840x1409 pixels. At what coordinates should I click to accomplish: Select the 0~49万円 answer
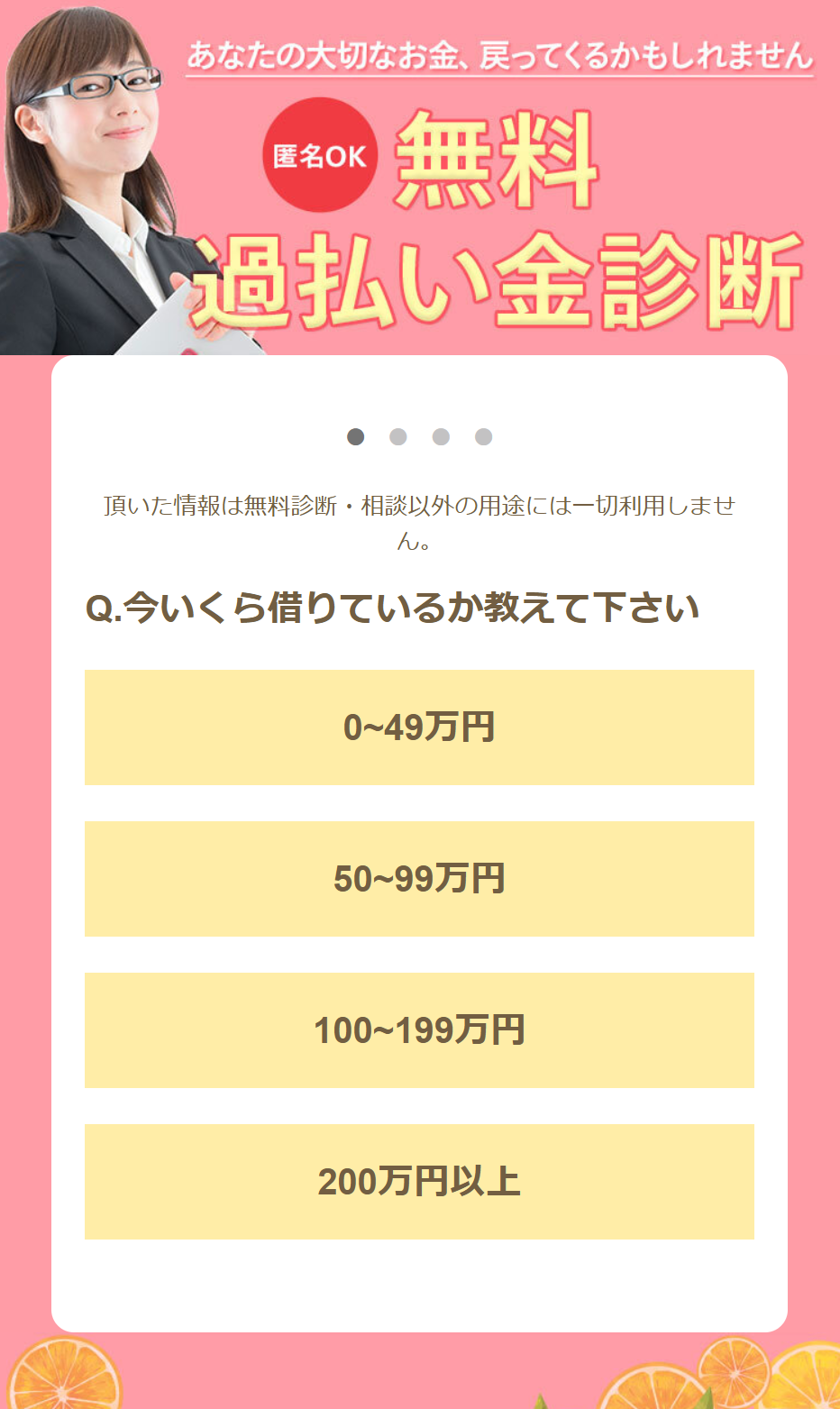419,727
